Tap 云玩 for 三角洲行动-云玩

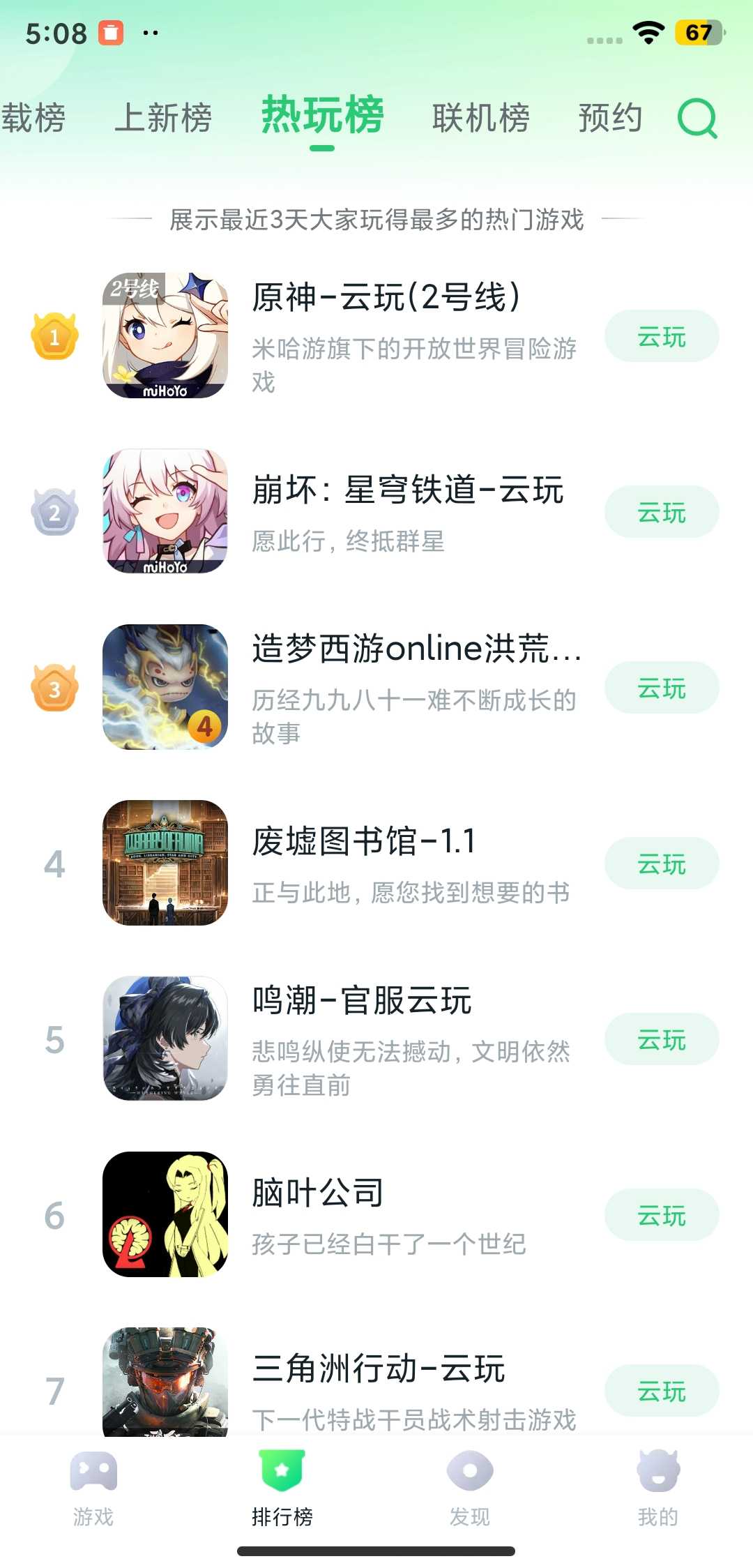pyautogui.click(x=662, y=1392)
